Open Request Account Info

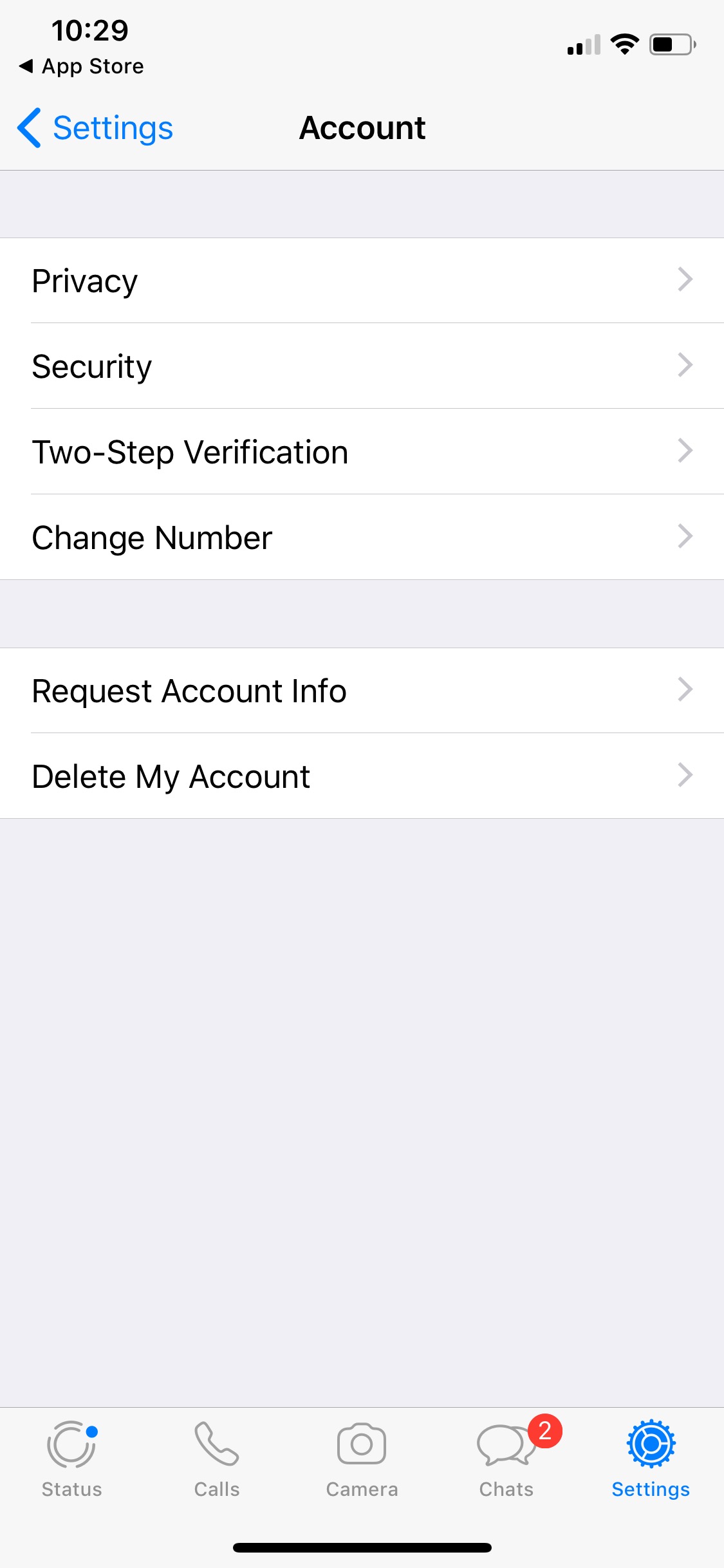362,691
